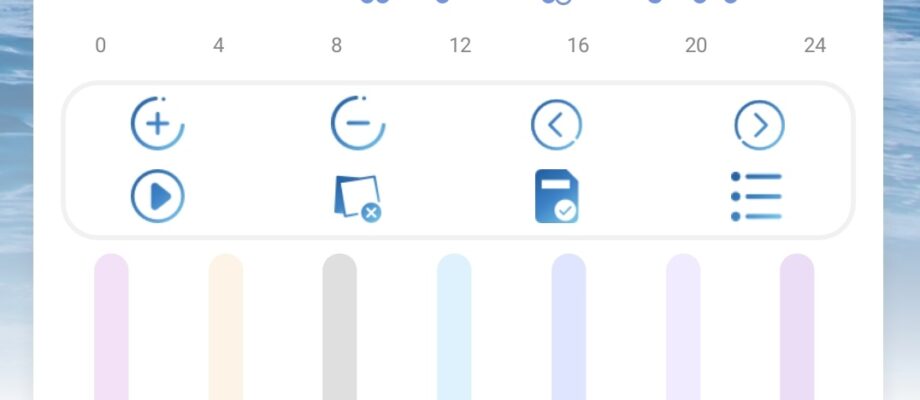Add a new time point with the plus icon

point(158,124)
